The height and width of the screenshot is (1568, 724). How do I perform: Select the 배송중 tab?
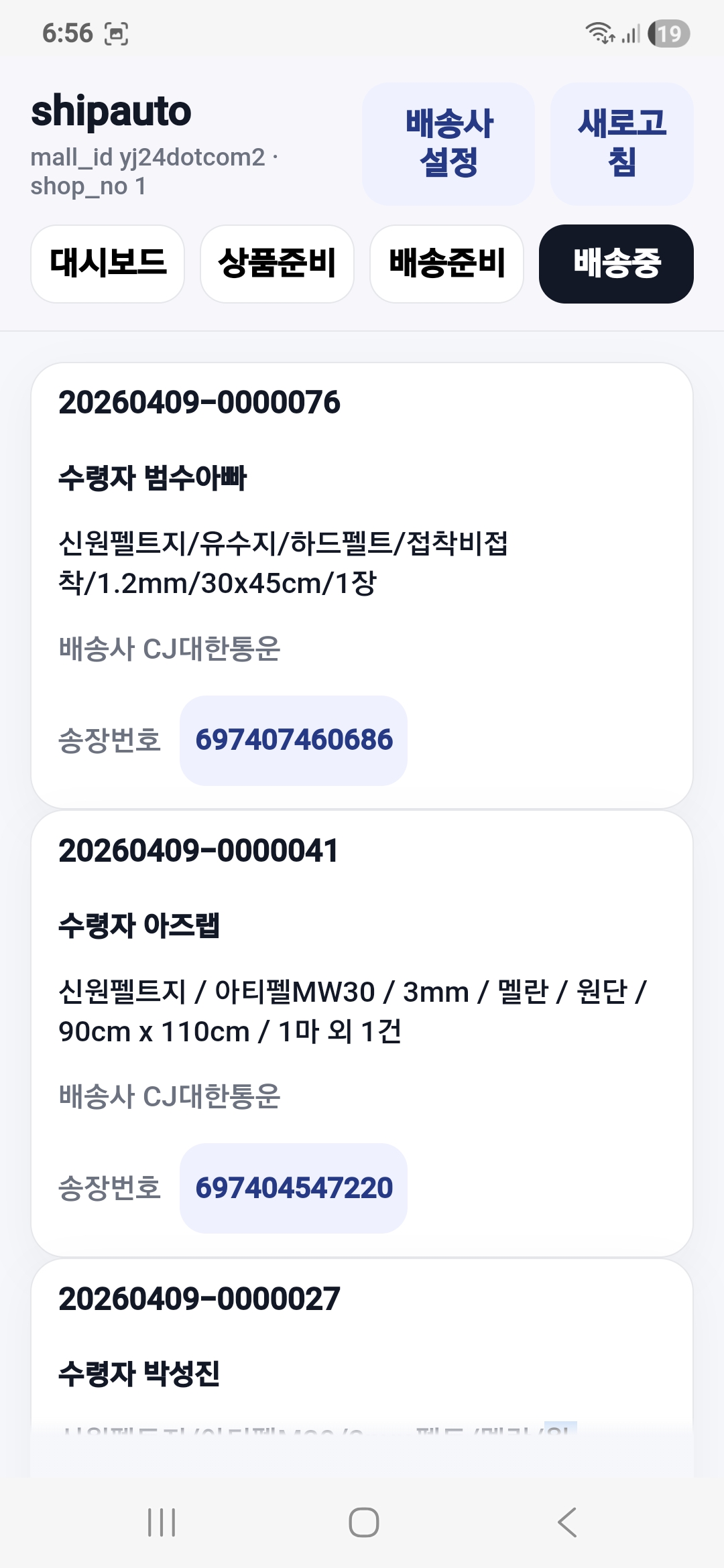point(616,263)
